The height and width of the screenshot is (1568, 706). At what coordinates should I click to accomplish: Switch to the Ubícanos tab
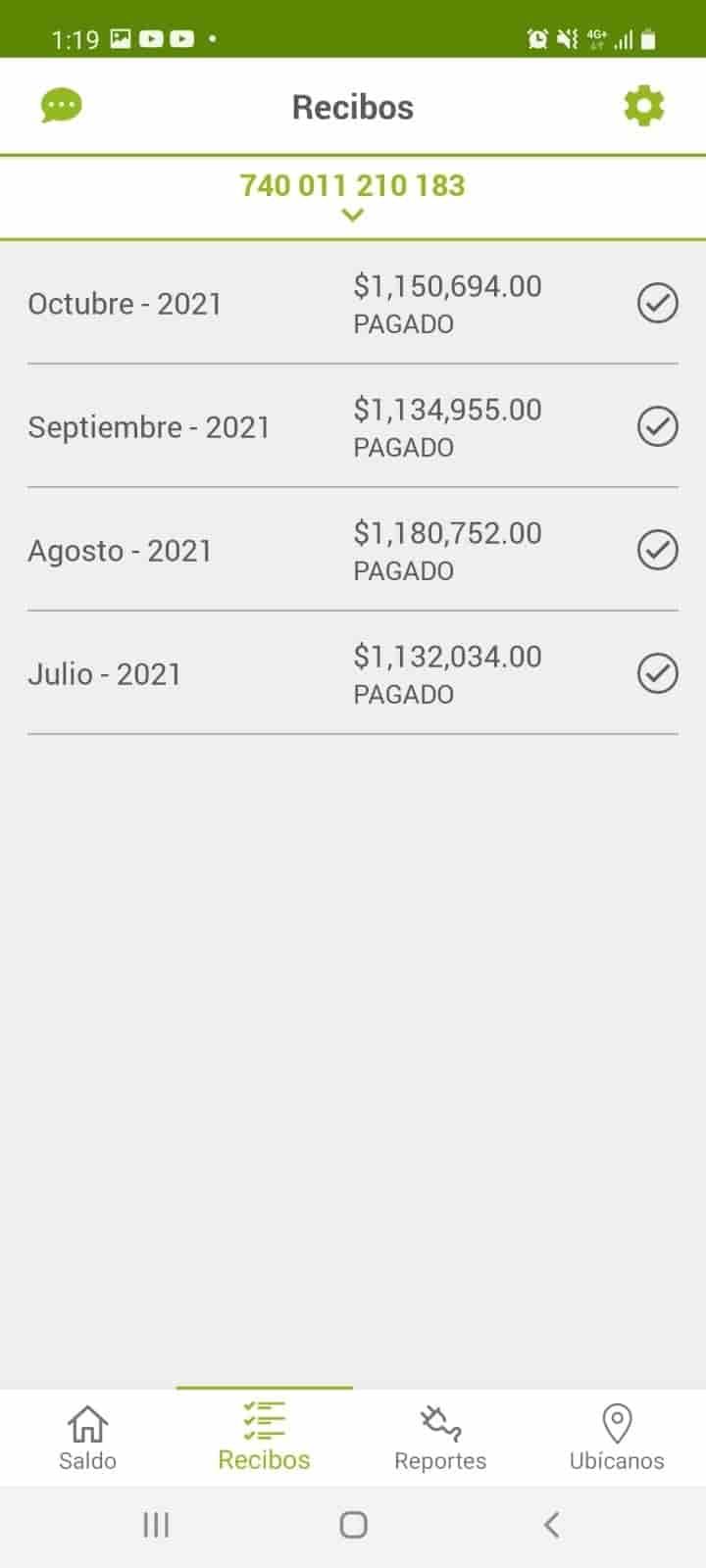click(x=617, y=1438)
